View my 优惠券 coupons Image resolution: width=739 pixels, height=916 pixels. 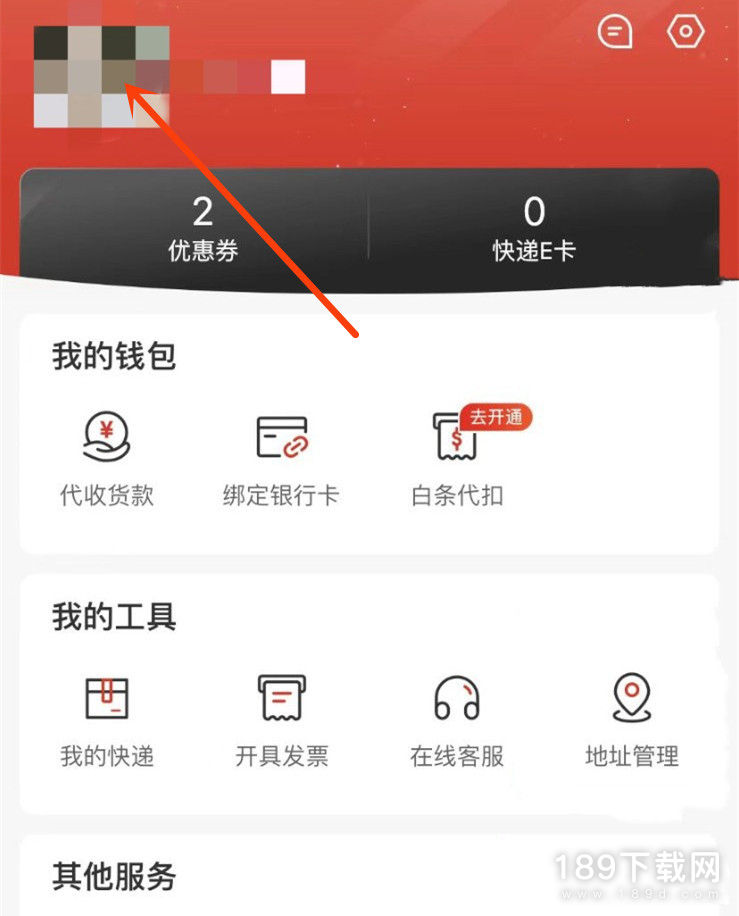[203, 228]
